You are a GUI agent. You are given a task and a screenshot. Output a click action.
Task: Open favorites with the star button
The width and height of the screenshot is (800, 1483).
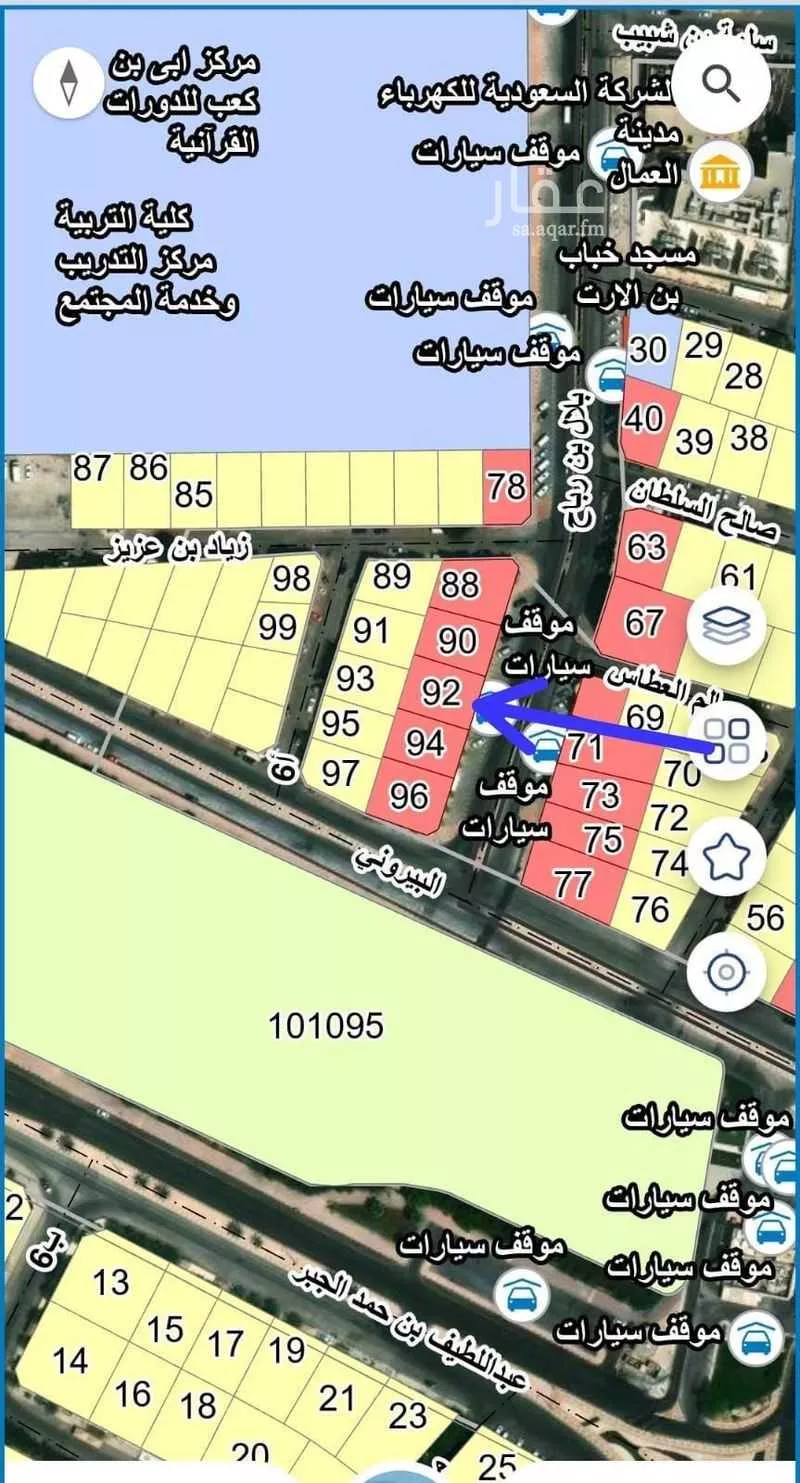[x=727, y=856]
